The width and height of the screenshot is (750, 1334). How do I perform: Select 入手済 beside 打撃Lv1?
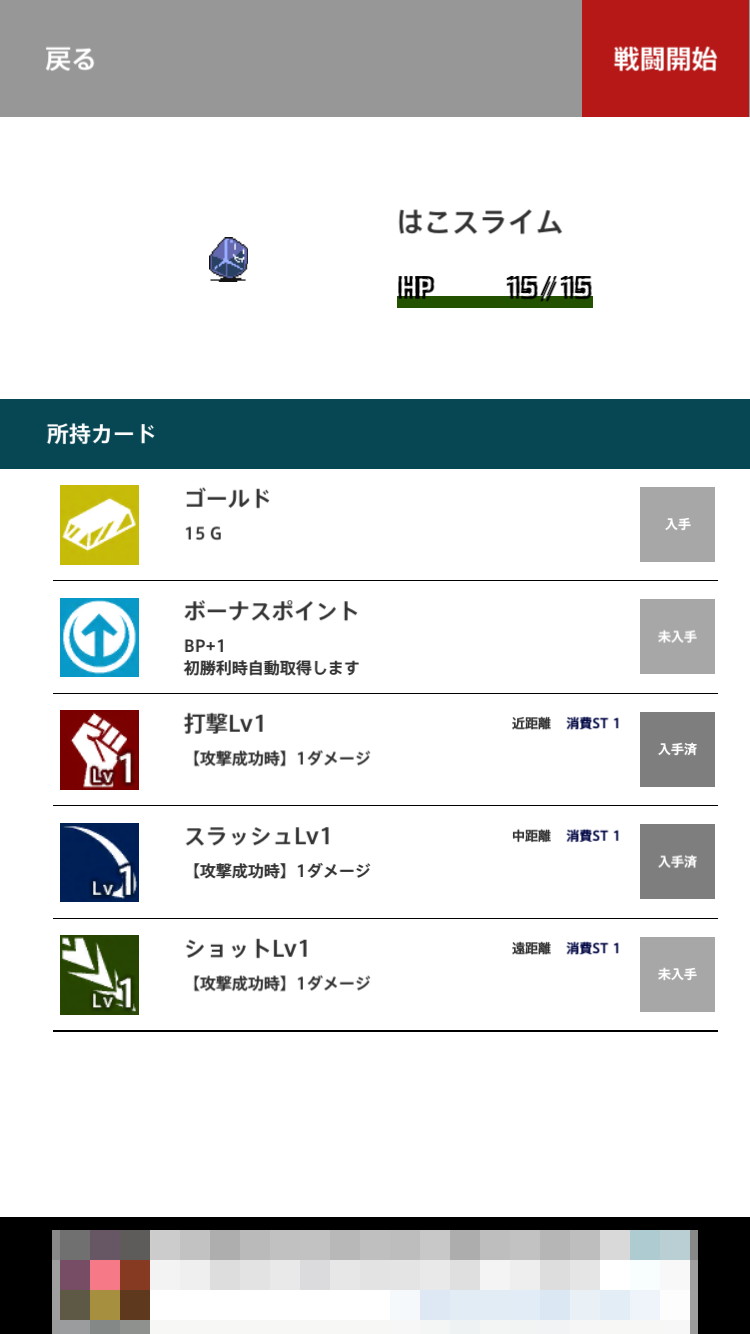[x=677, y=749]
